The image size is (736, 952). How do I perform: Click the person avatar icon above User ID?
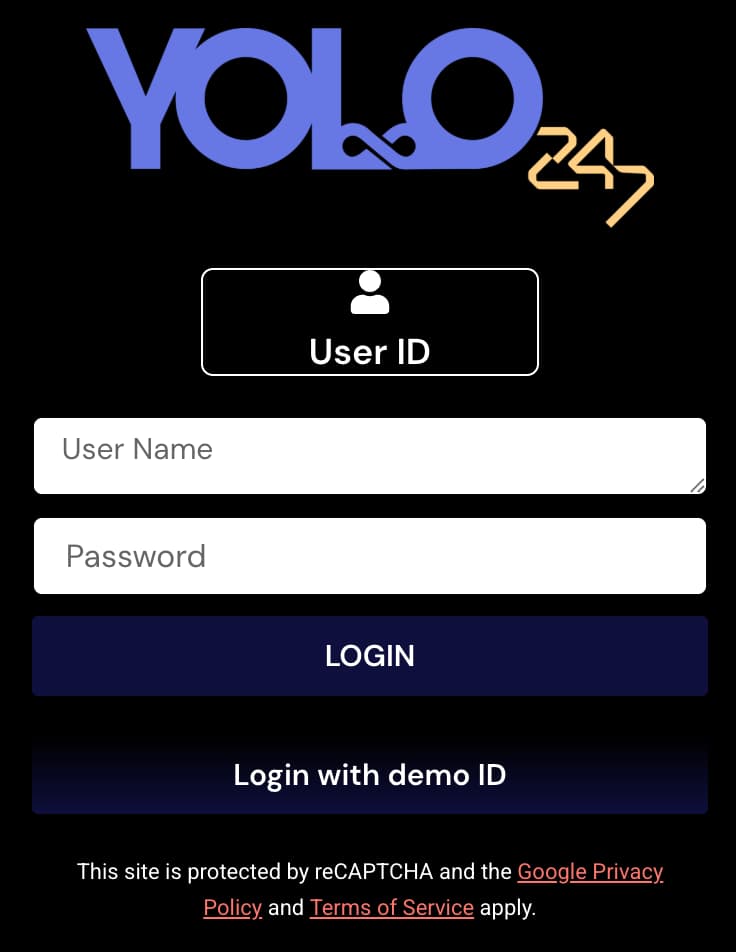pyautogui.click(x=370, y=293)
